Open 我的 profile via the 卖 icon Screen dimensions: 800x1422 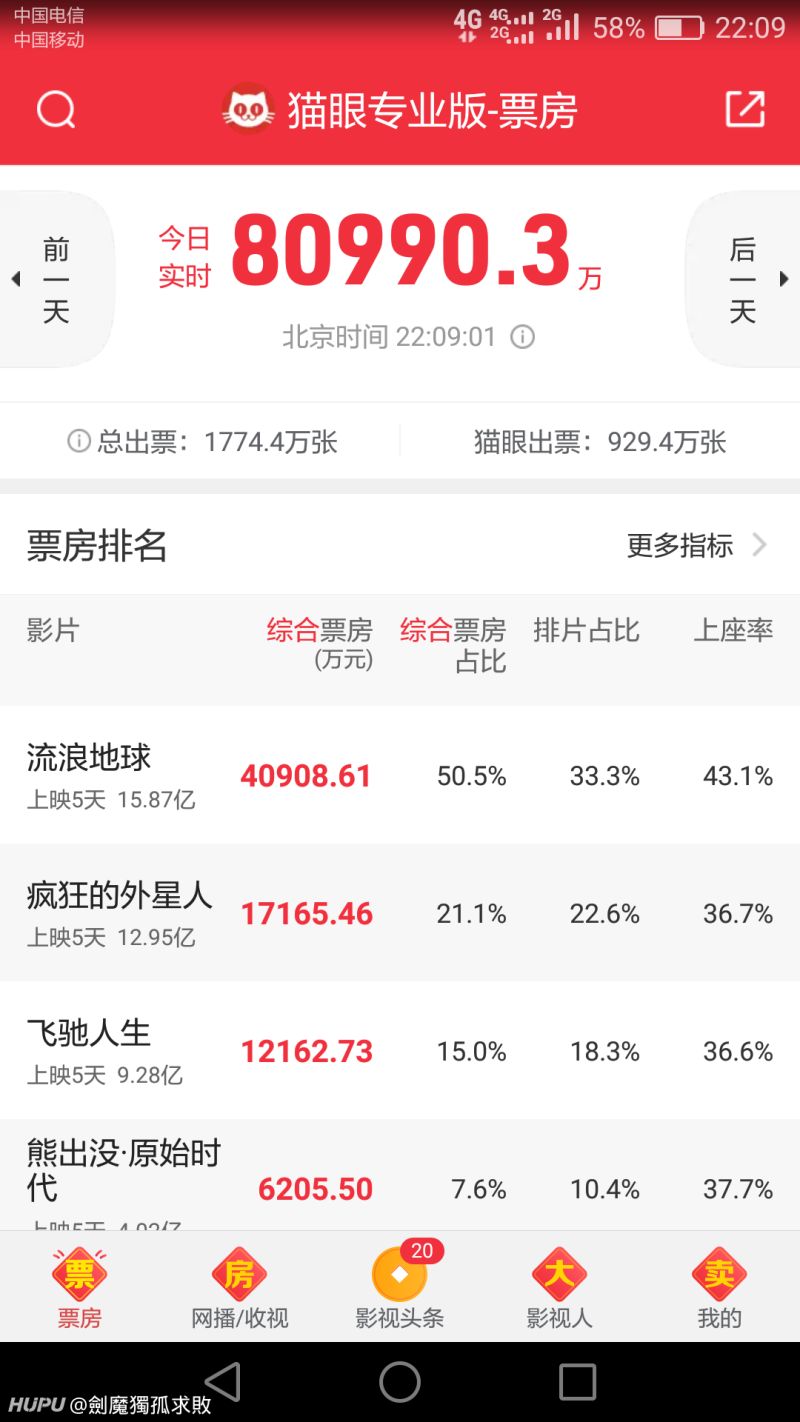tap(719, 1273)
